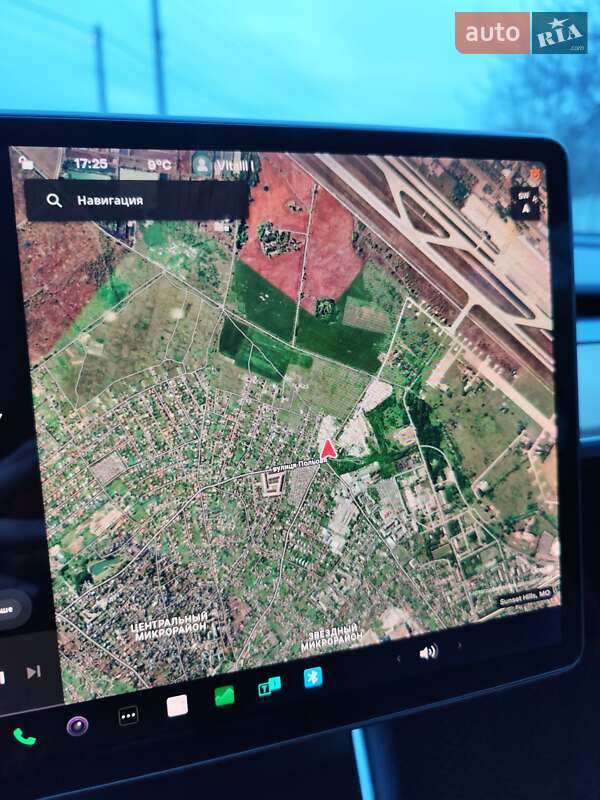Open the Bluetooth settings icon
The height and width of the screenshot is (800, 600).
pos(313,676)
